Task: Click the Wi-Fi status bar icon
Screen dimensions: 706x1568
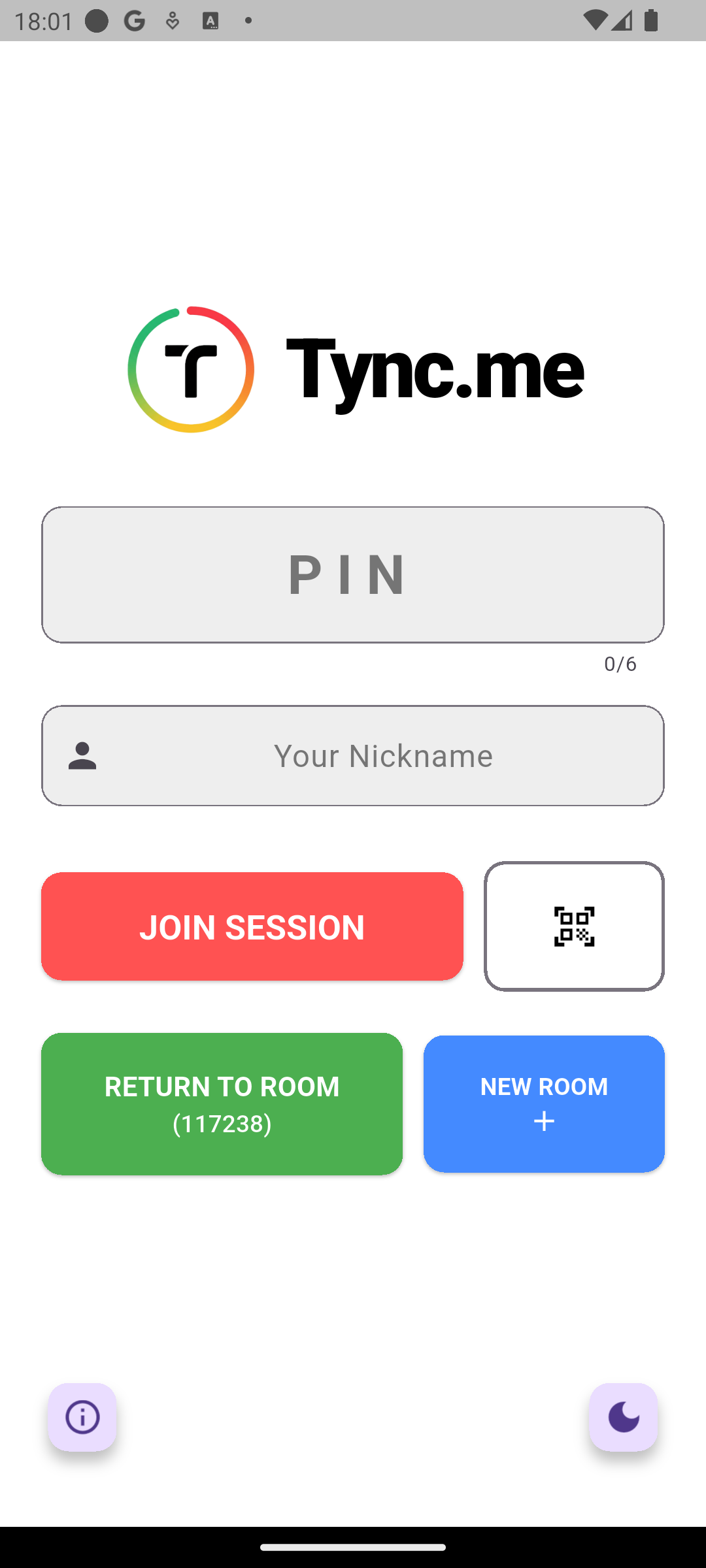Action: [596, 20]
